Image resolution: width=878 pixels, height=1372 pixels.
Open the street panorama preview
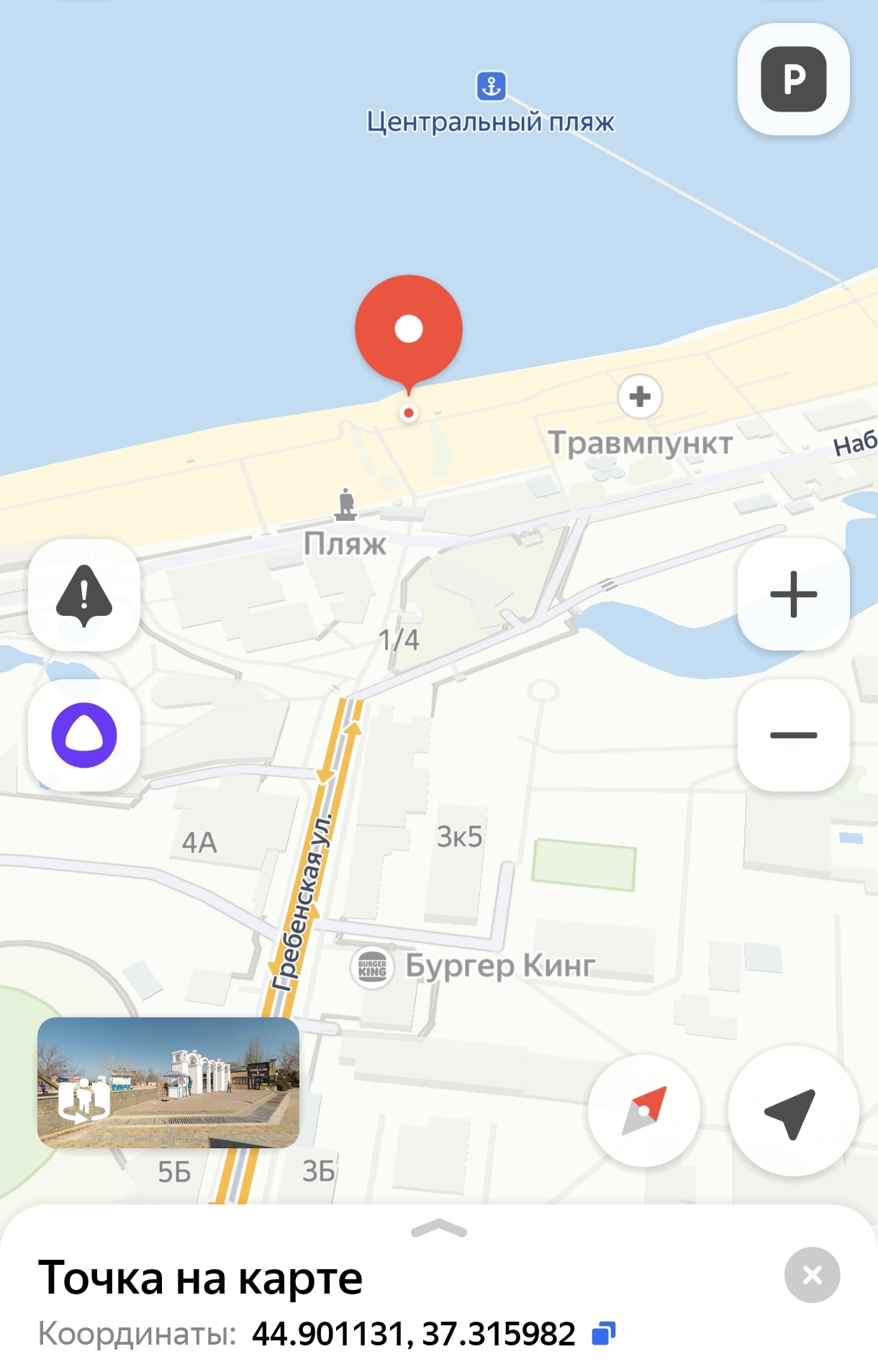[x=168, y=1082]
